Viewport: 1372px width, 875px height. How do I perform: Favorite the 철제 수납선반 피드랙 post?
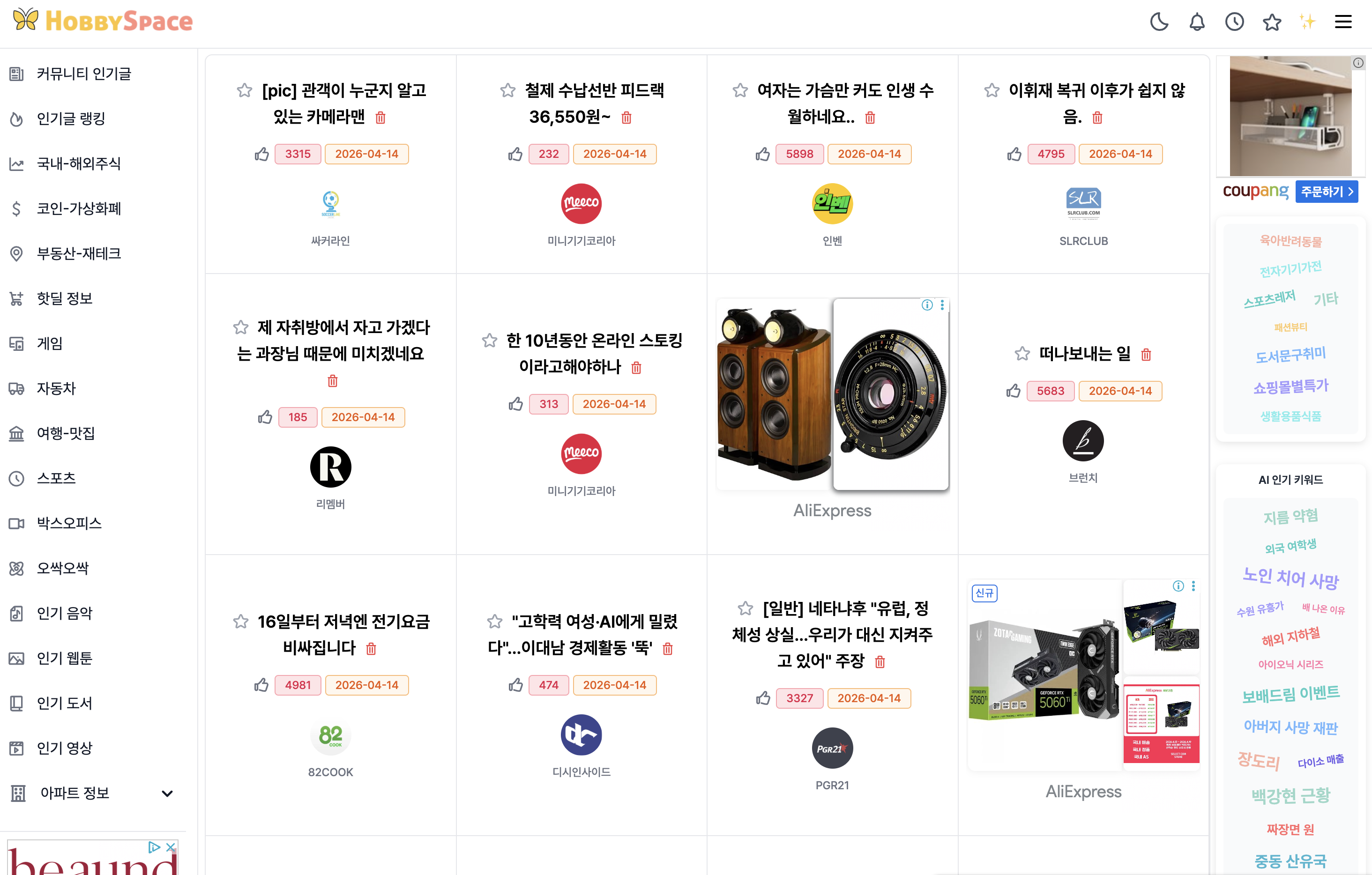507,90
